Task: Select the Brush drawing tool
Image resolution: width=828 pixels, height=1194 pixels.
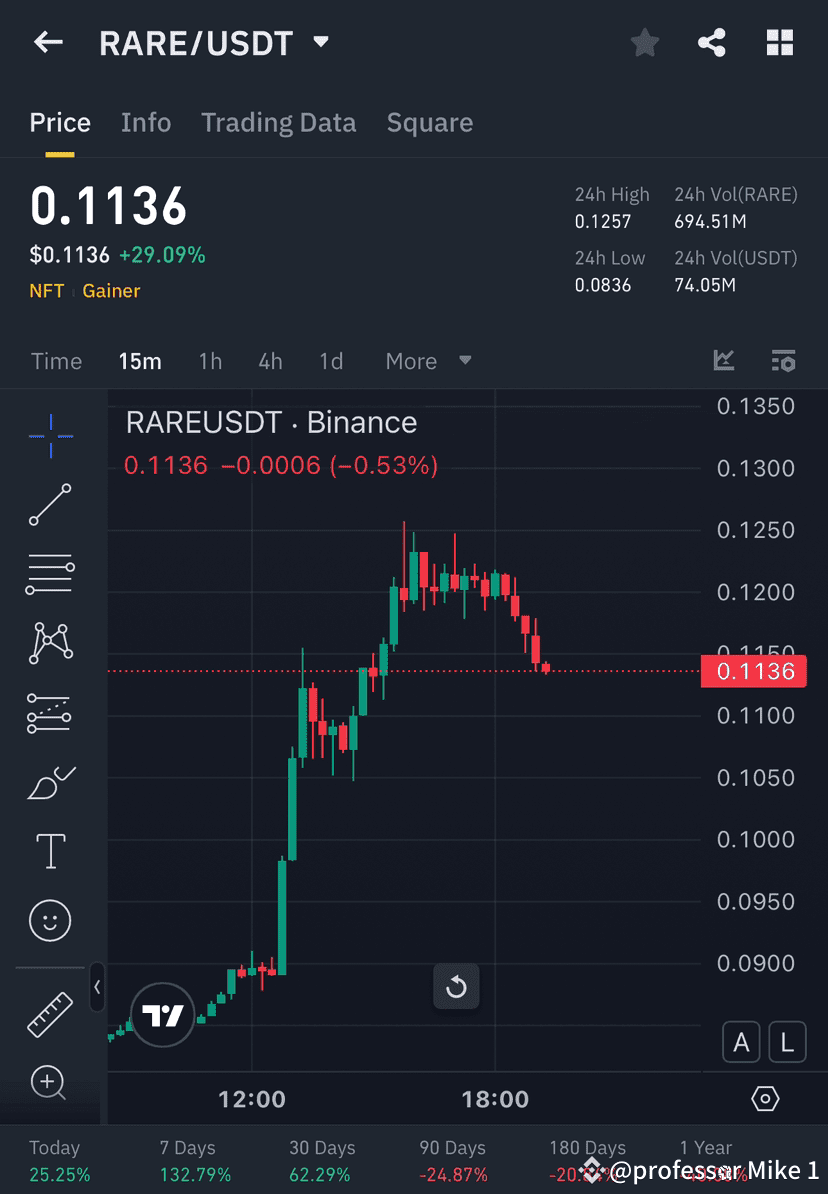Action: [x=49, y=782]
